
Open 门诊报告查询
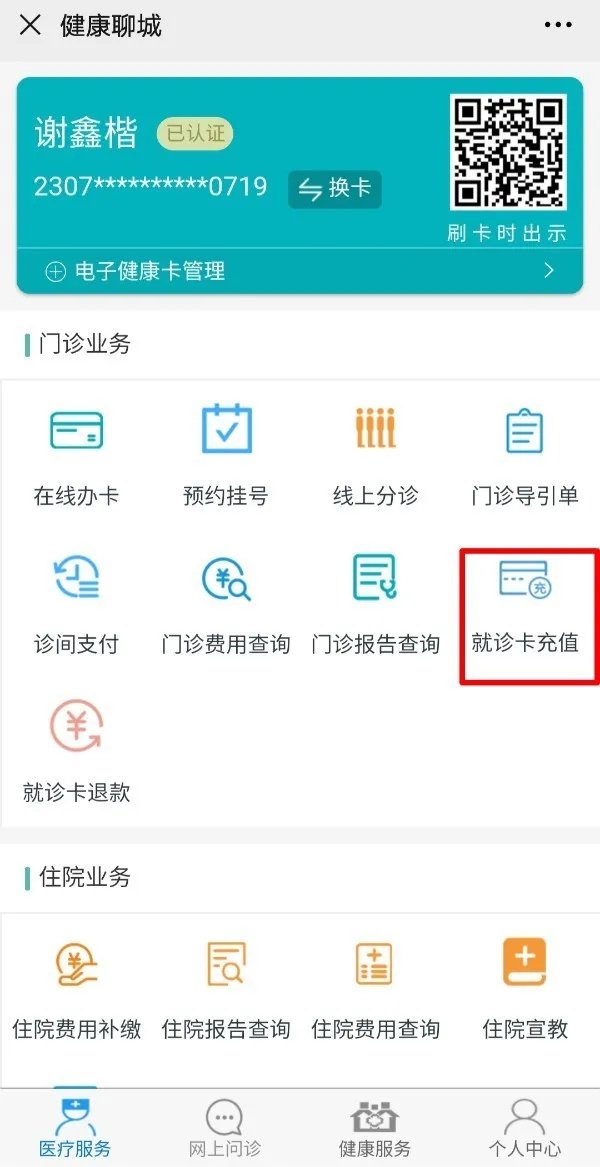tap(375, 604)
